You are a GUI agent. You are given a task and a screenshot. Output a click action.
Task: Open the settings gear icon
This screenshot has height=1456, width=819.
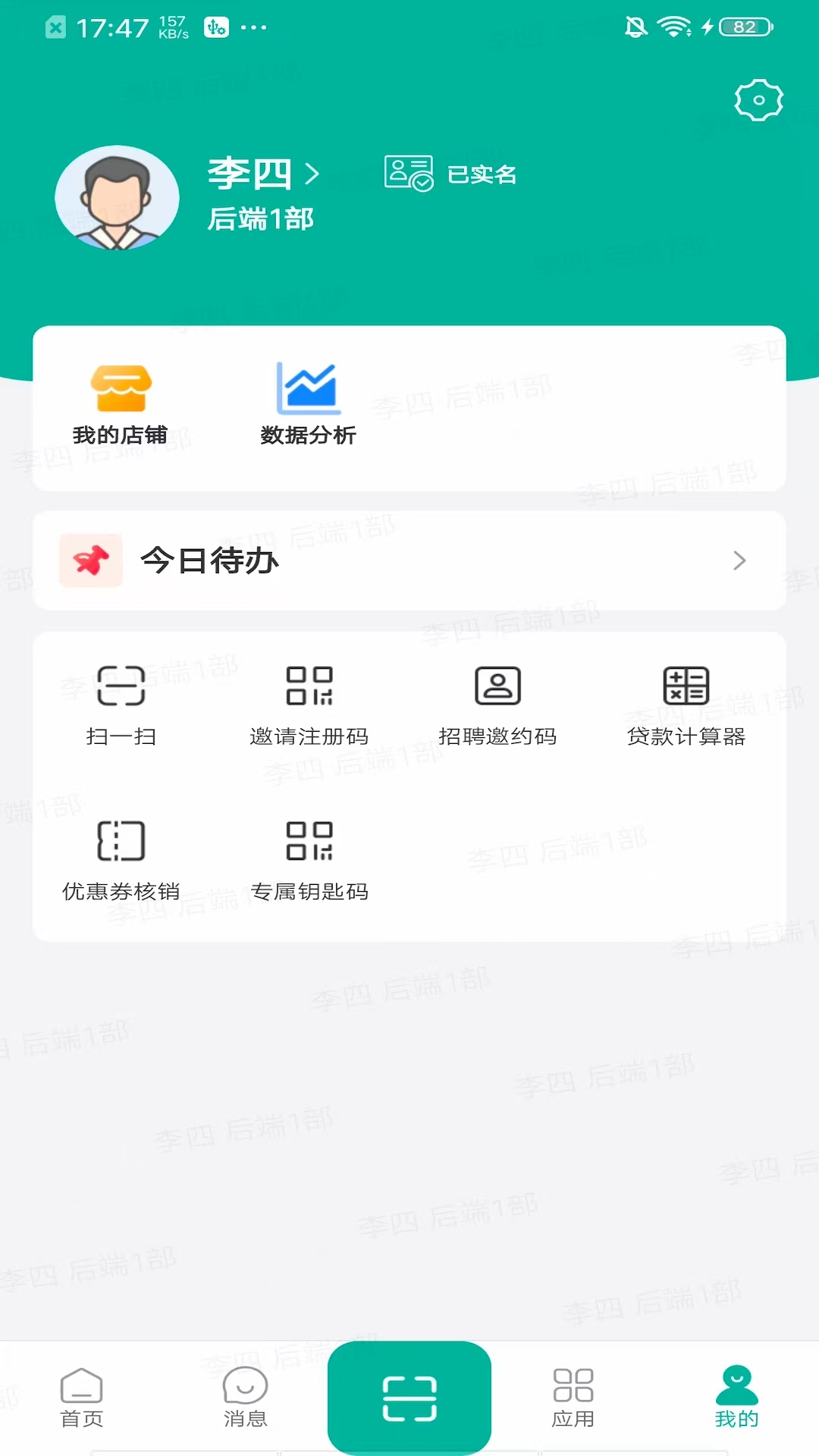pyautogui.click(x=758, y=99)
